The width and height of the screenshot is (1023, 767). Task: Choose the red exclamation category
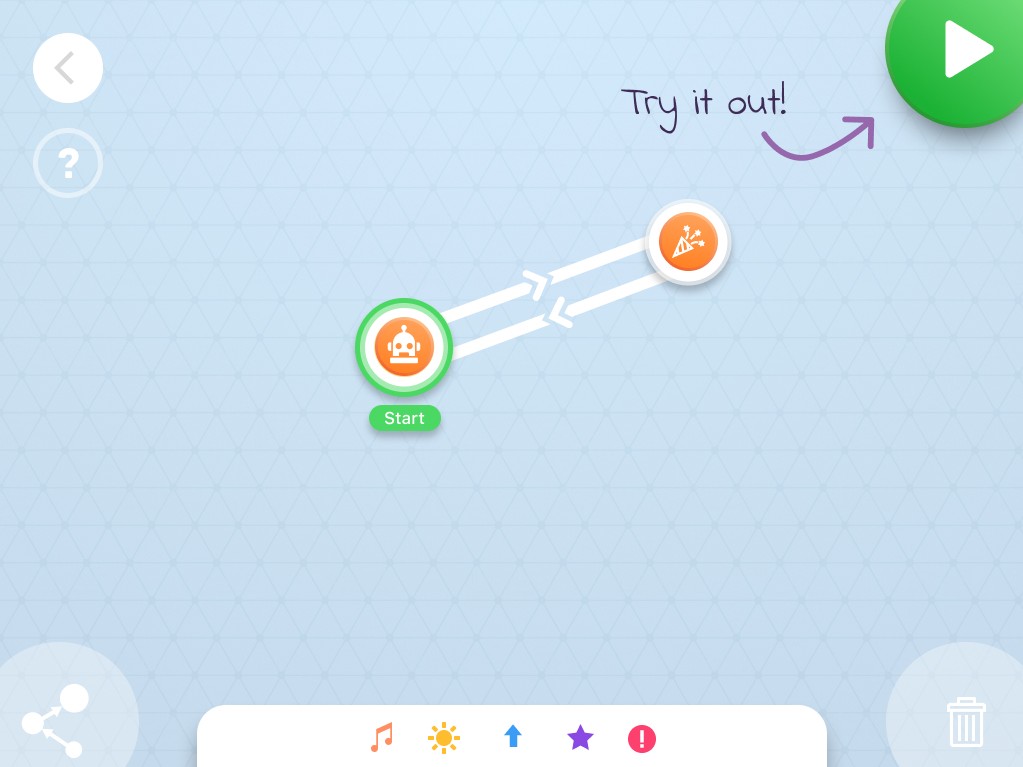pos(642,739)
